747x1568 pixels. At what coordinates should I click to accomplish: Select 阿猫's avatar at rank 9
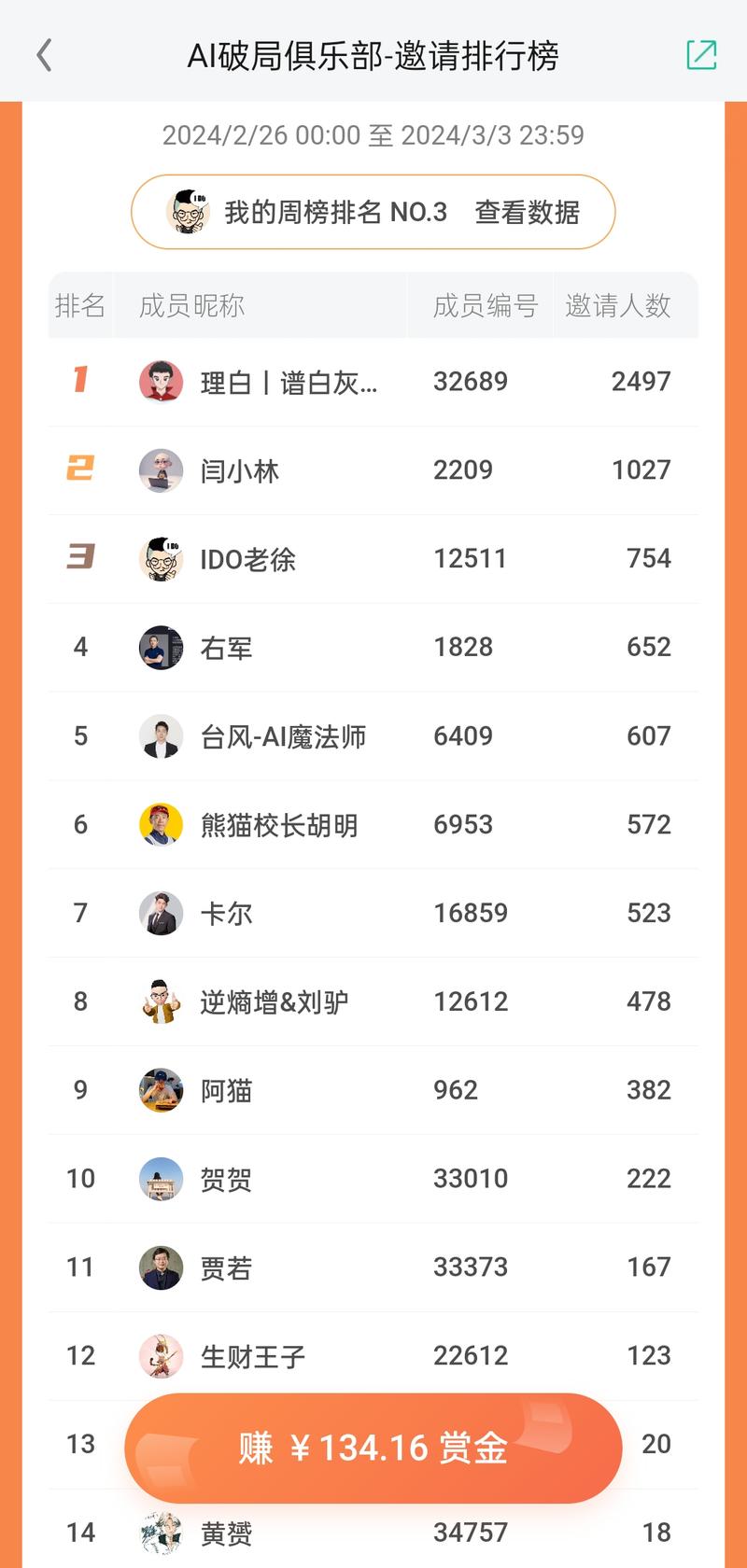(x=161, y=1089)
